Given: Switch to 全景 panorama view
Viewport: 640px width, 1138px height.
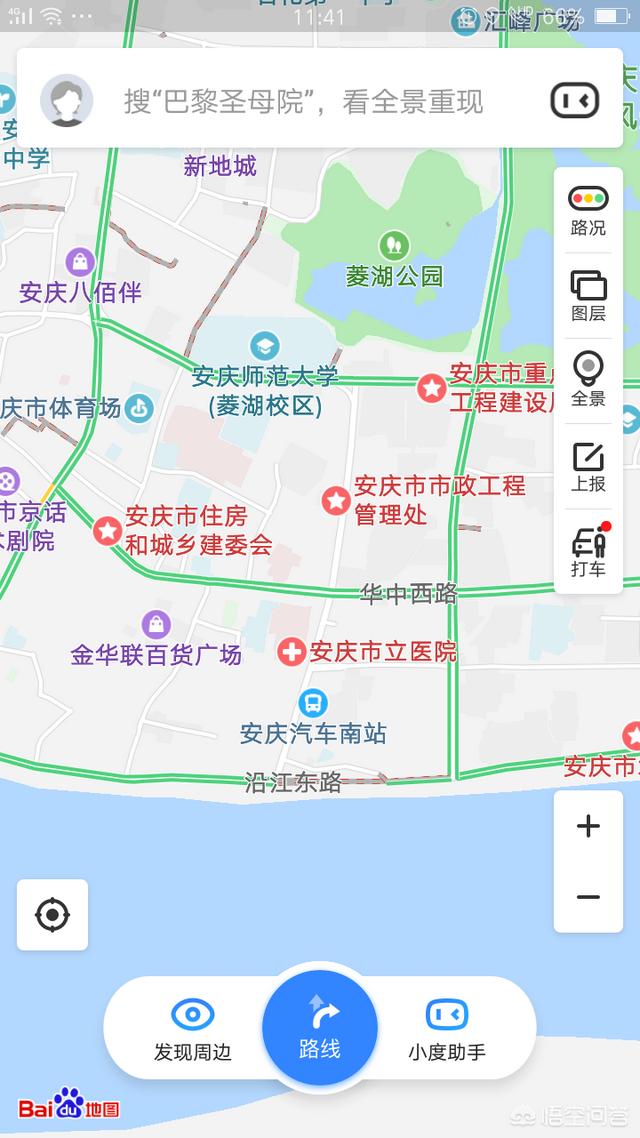Looking at the screenshot, I should tap(588, 380).
